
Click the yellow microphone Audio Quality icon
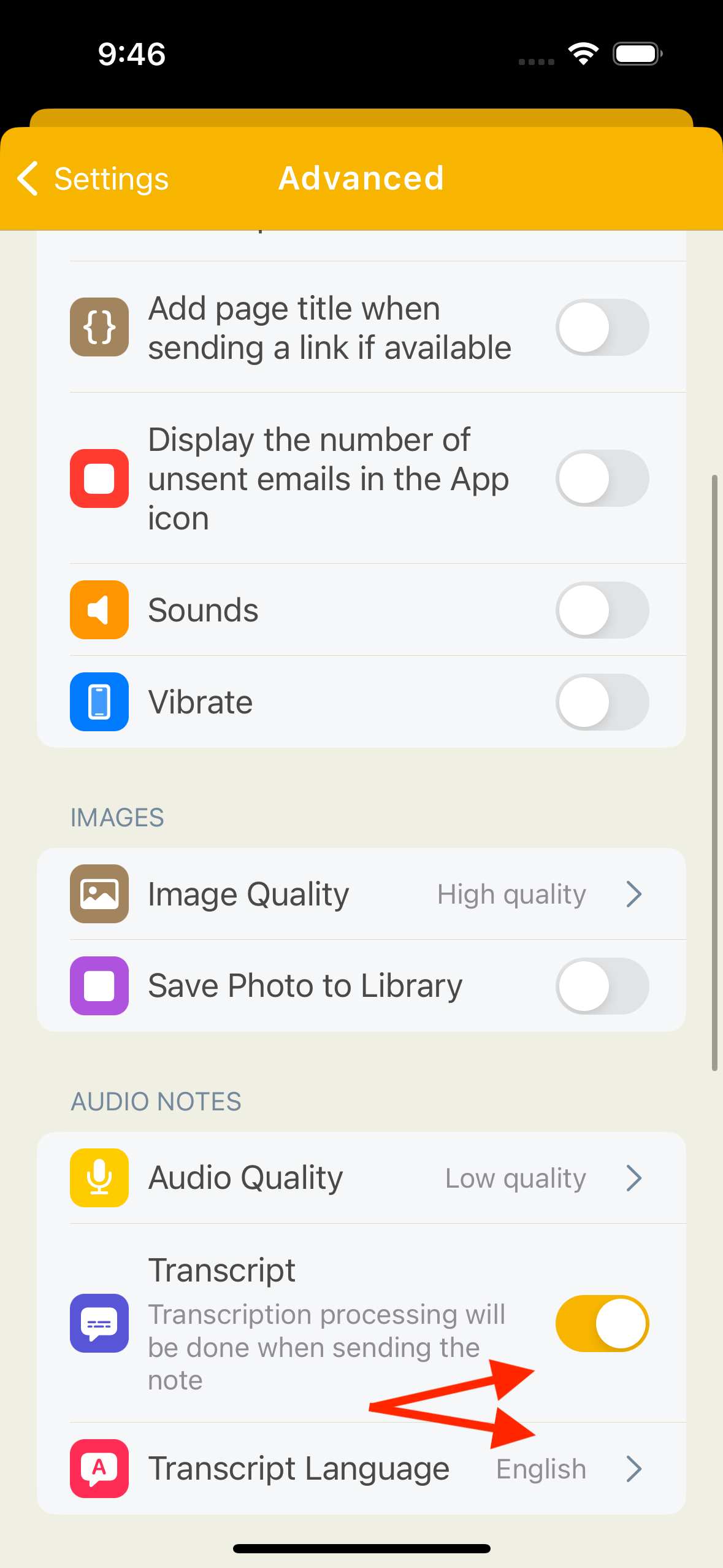[99, 1177]
